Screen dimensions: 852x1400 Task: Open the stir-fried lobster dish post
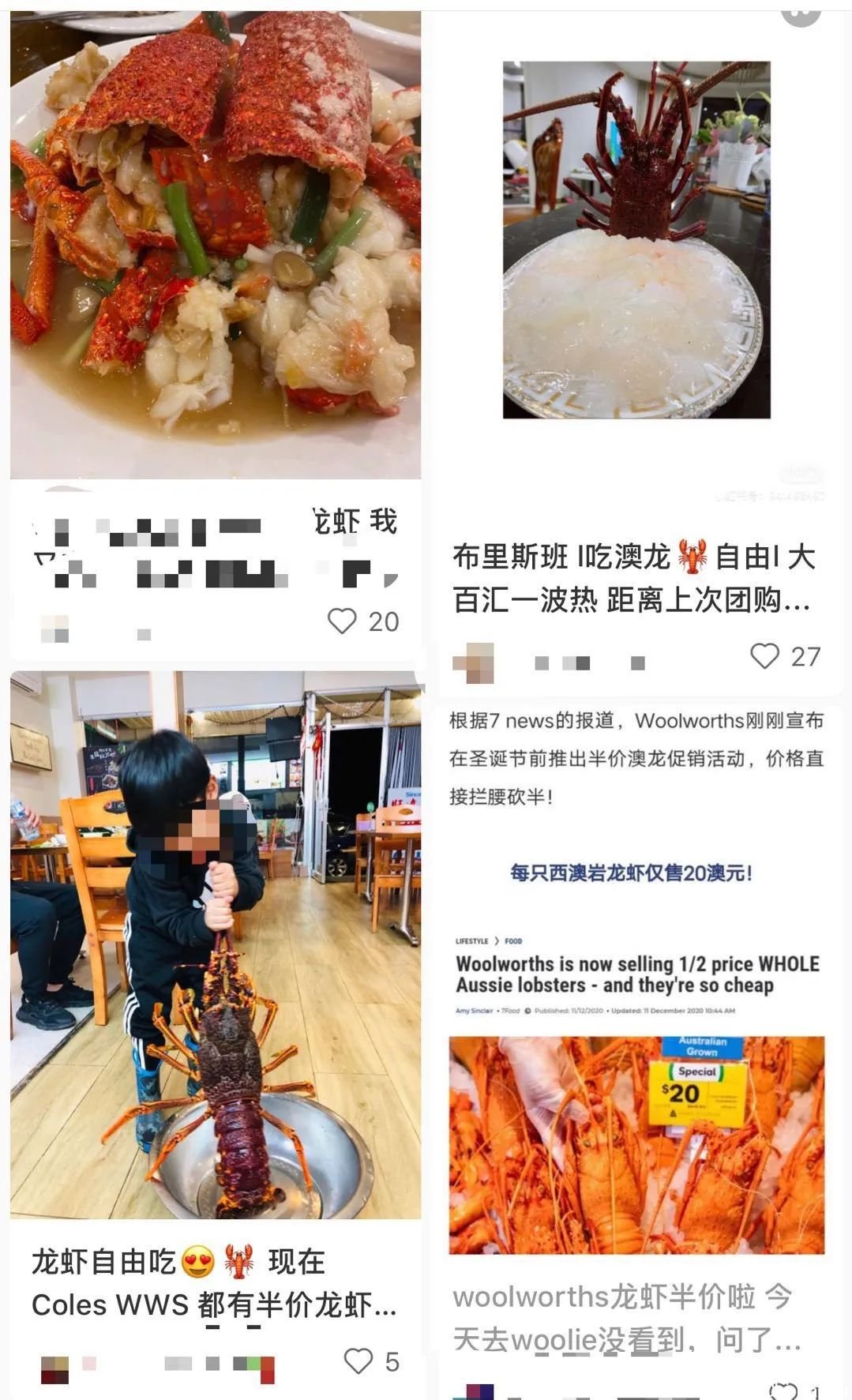(215, 245)
